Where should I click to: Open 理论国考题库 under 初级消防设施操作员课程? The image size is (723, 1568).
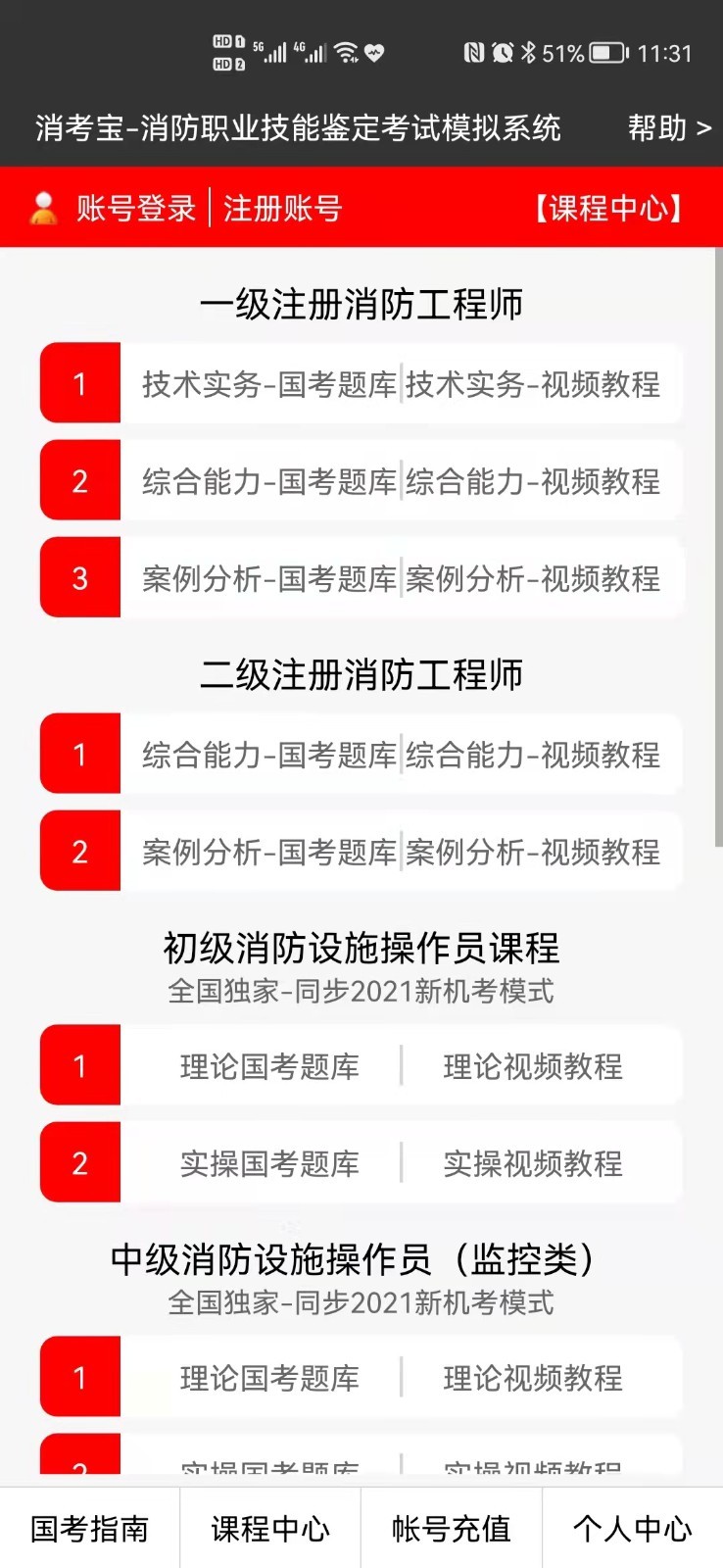pyautogui.click(x=269, y=1066)
